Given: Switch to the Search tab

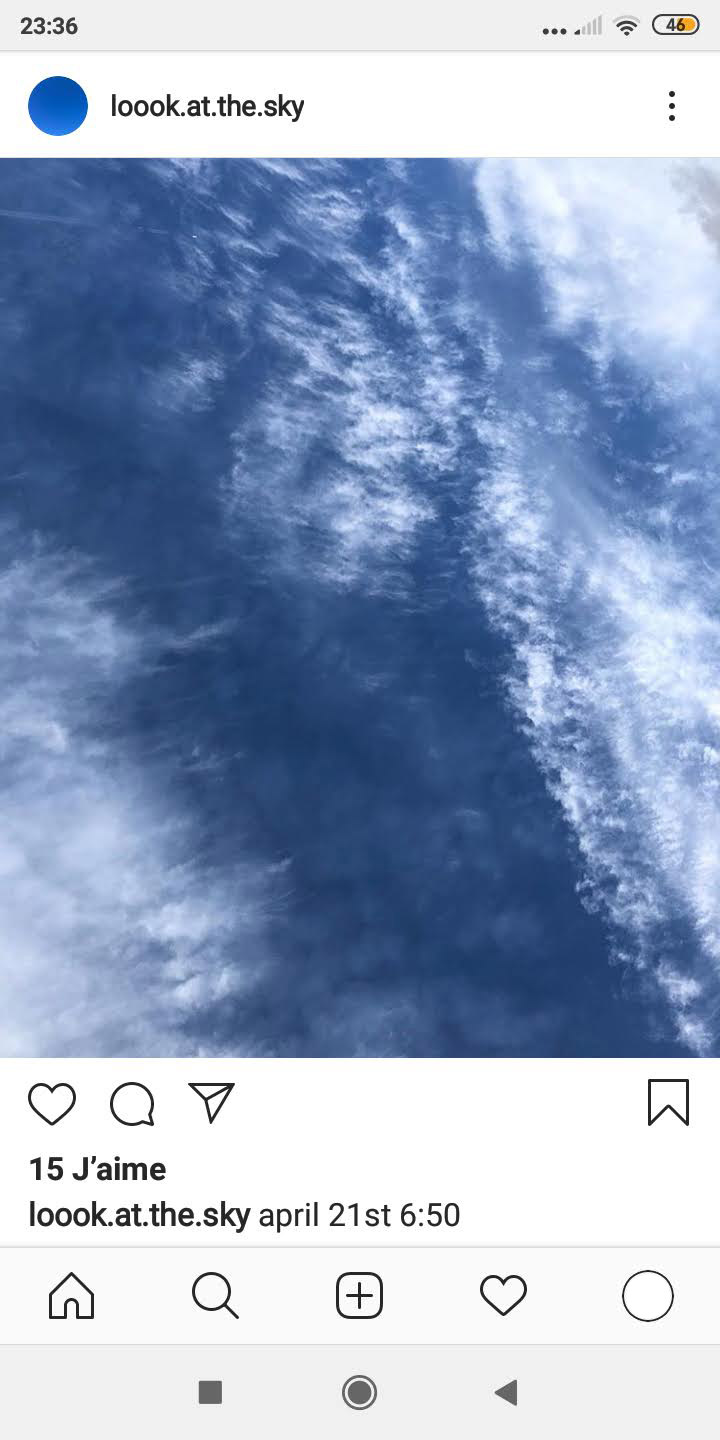Looking at the screenshot, I should (215, 1296).
